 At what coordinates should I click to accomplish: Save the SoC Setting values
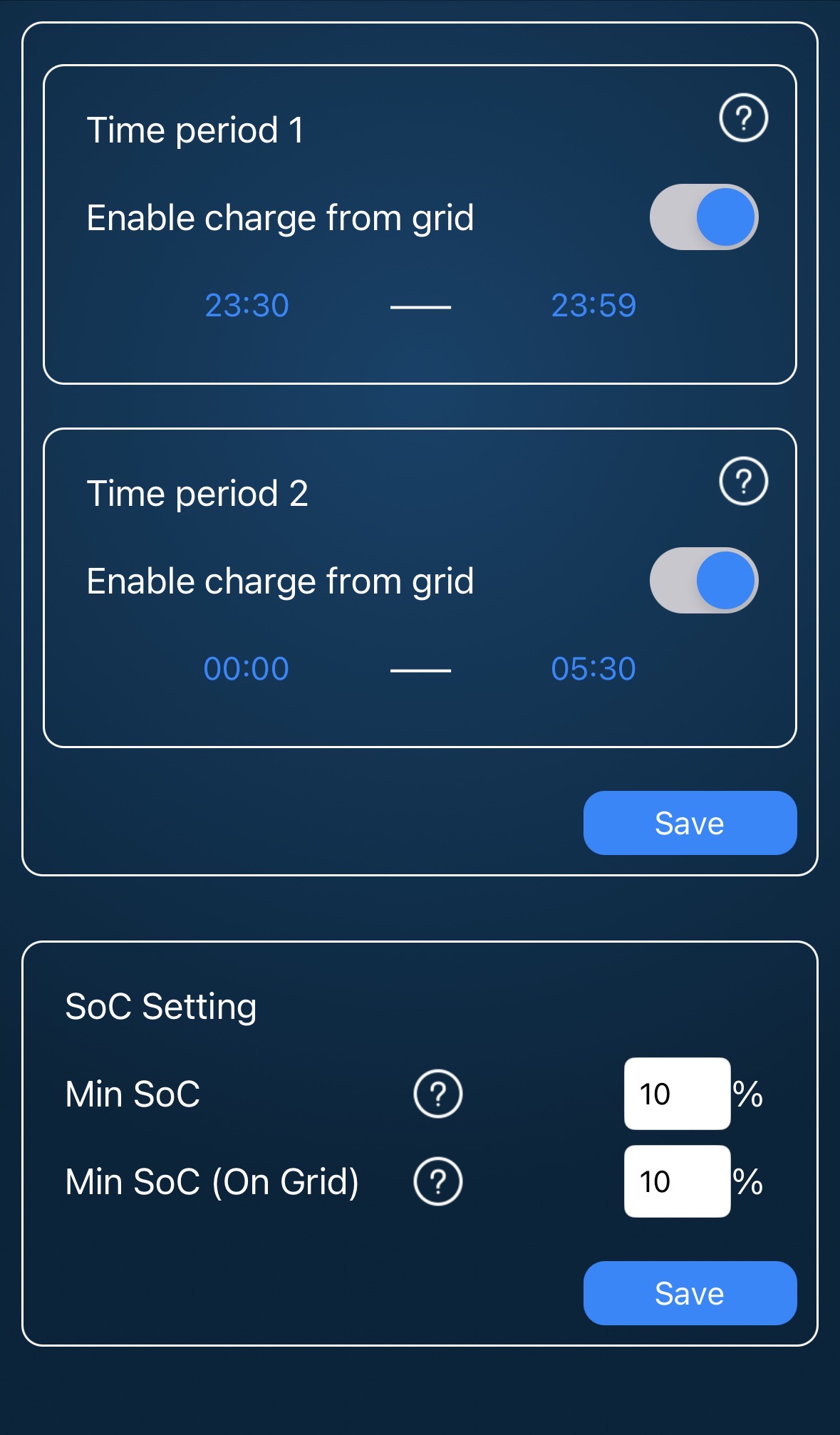(689, 1293)
